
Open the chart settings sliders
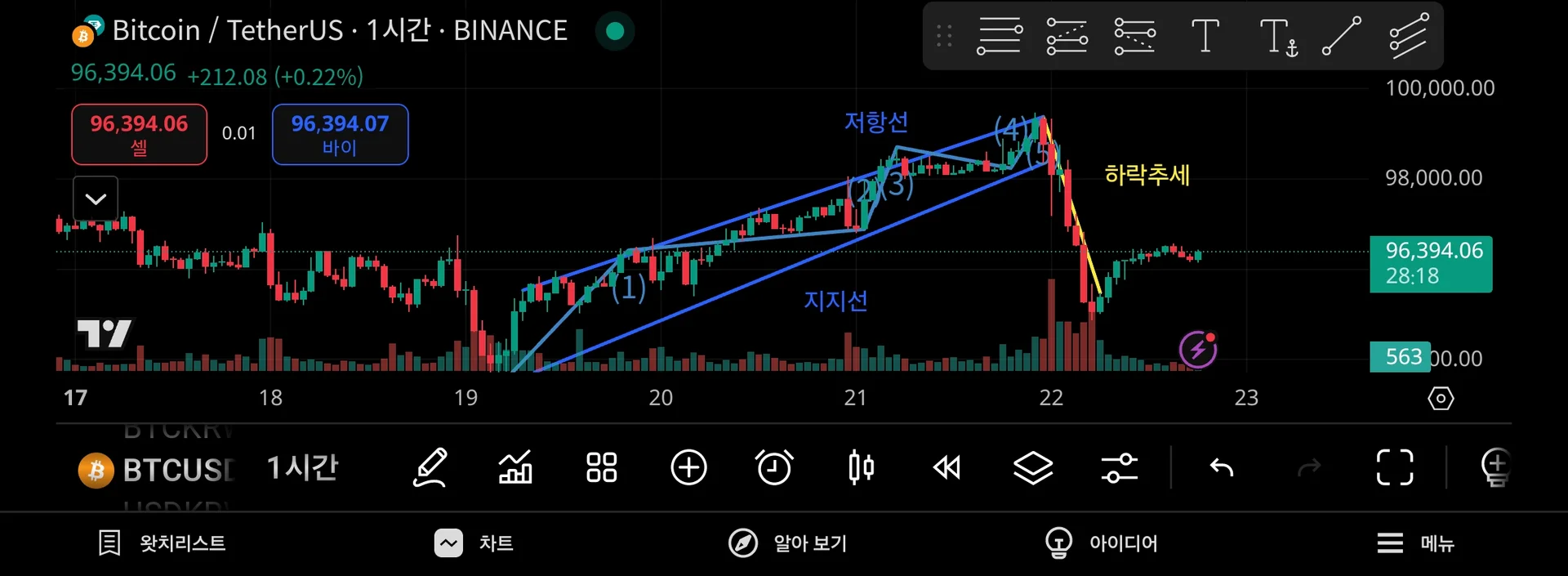pyautogui.click(x=1119, y=468)
